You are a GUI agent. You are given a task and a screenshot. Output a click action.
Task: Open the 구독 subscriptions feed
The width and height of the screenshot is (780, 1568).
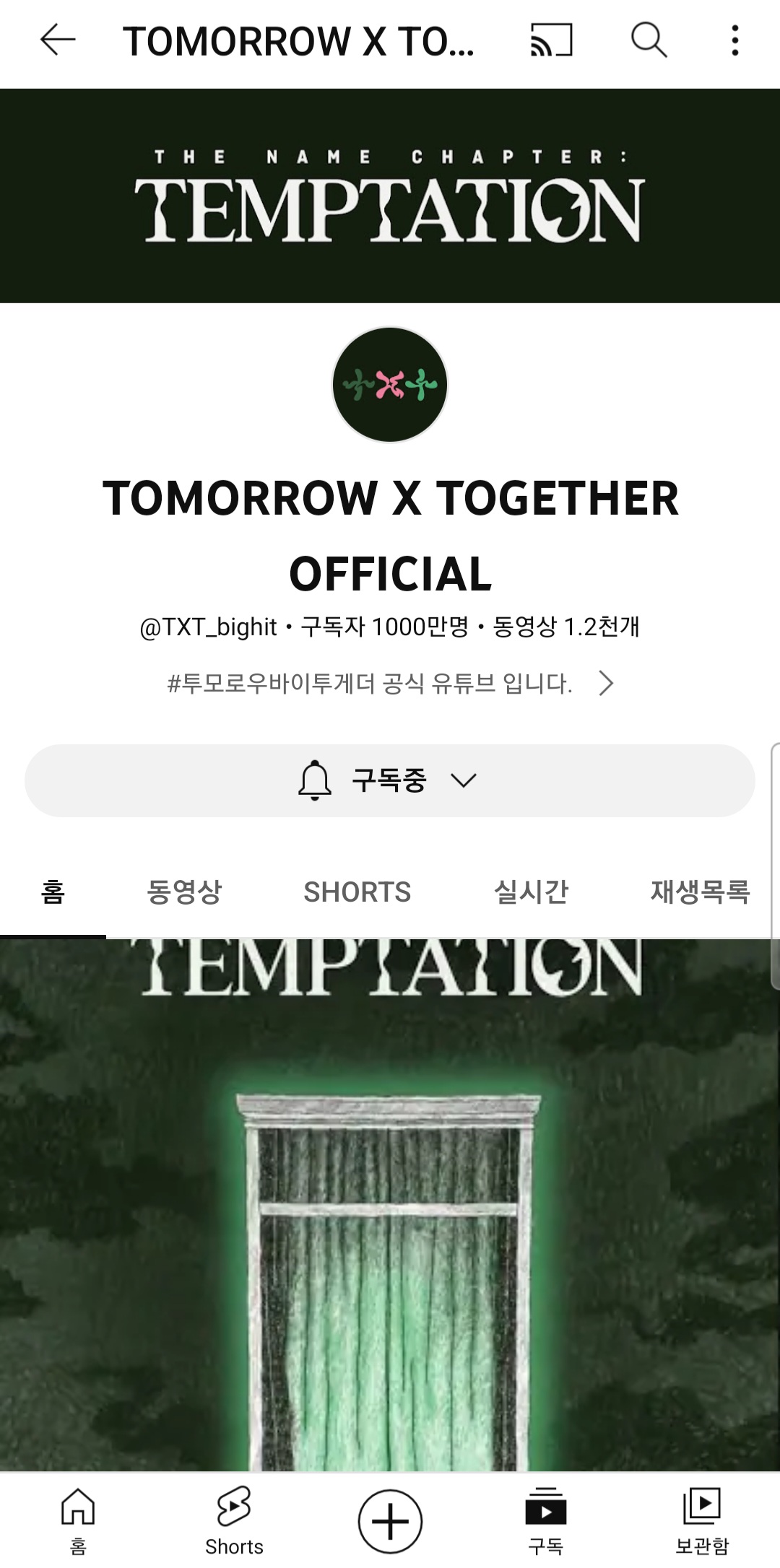(546, 1520)
